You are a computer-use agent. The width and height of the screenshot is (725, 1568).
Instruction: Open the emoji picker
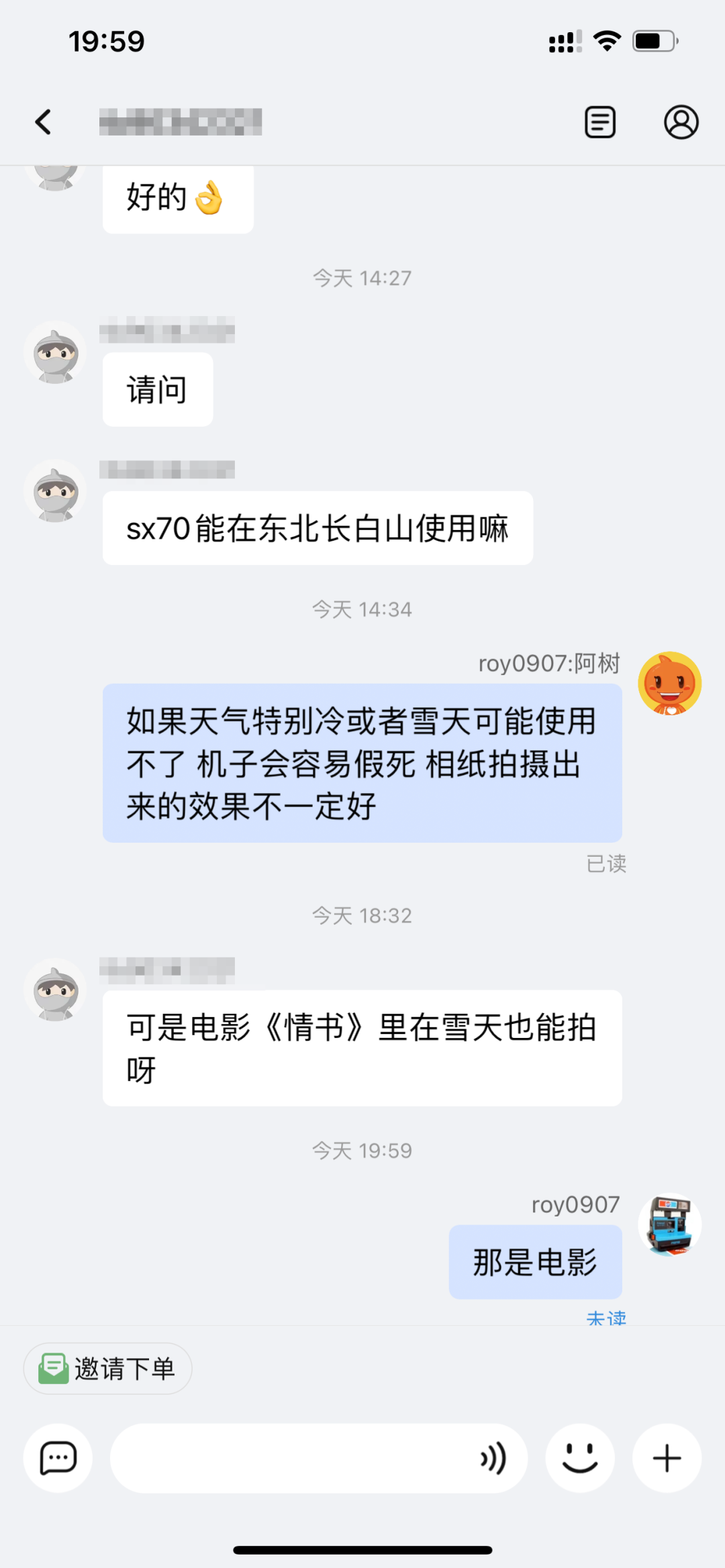579,1458
